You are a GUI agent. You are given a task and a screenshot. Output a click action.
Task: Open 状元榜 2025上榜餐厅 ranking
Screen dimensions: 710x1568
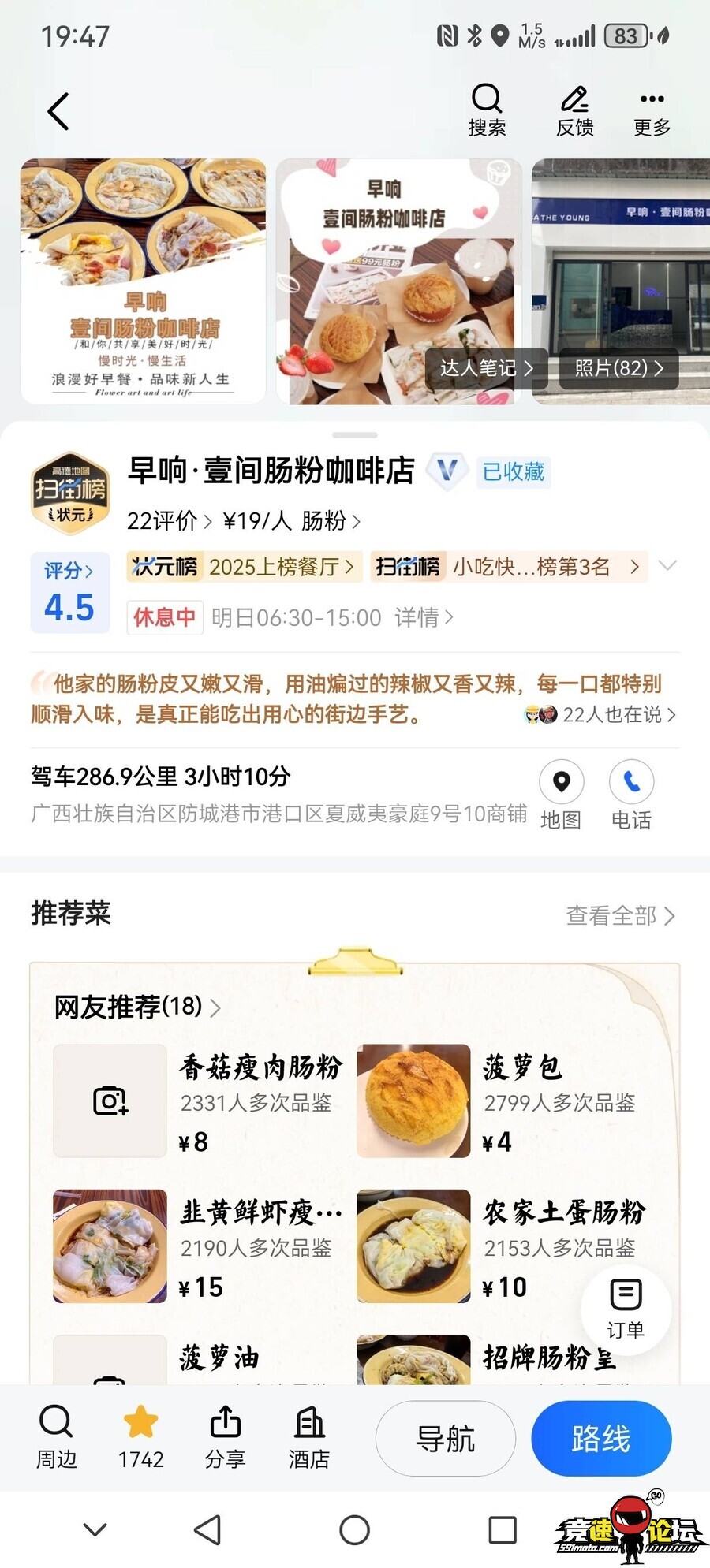click(x=245, y=567)
